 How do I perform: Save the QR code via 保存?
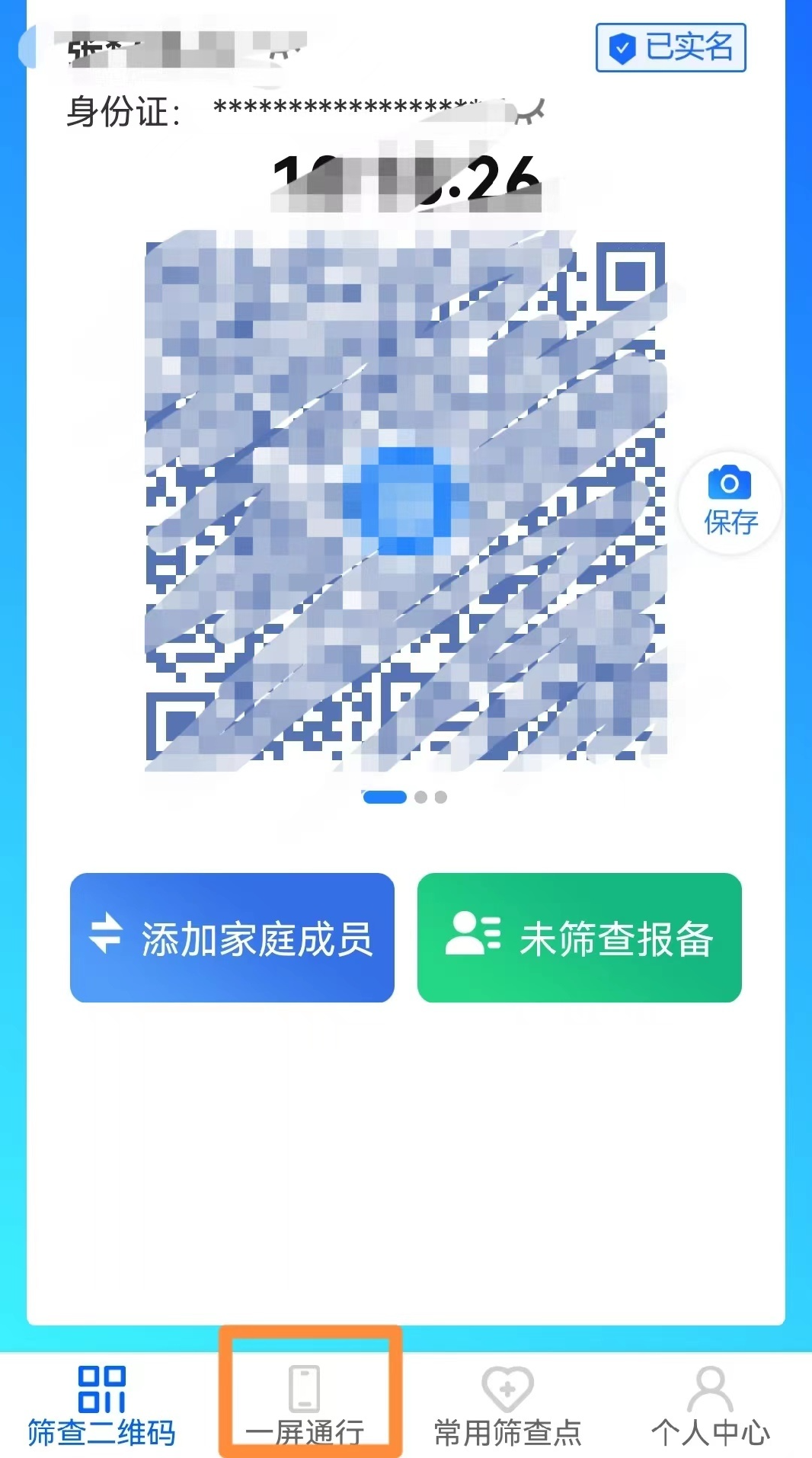(x=730, y=501)
